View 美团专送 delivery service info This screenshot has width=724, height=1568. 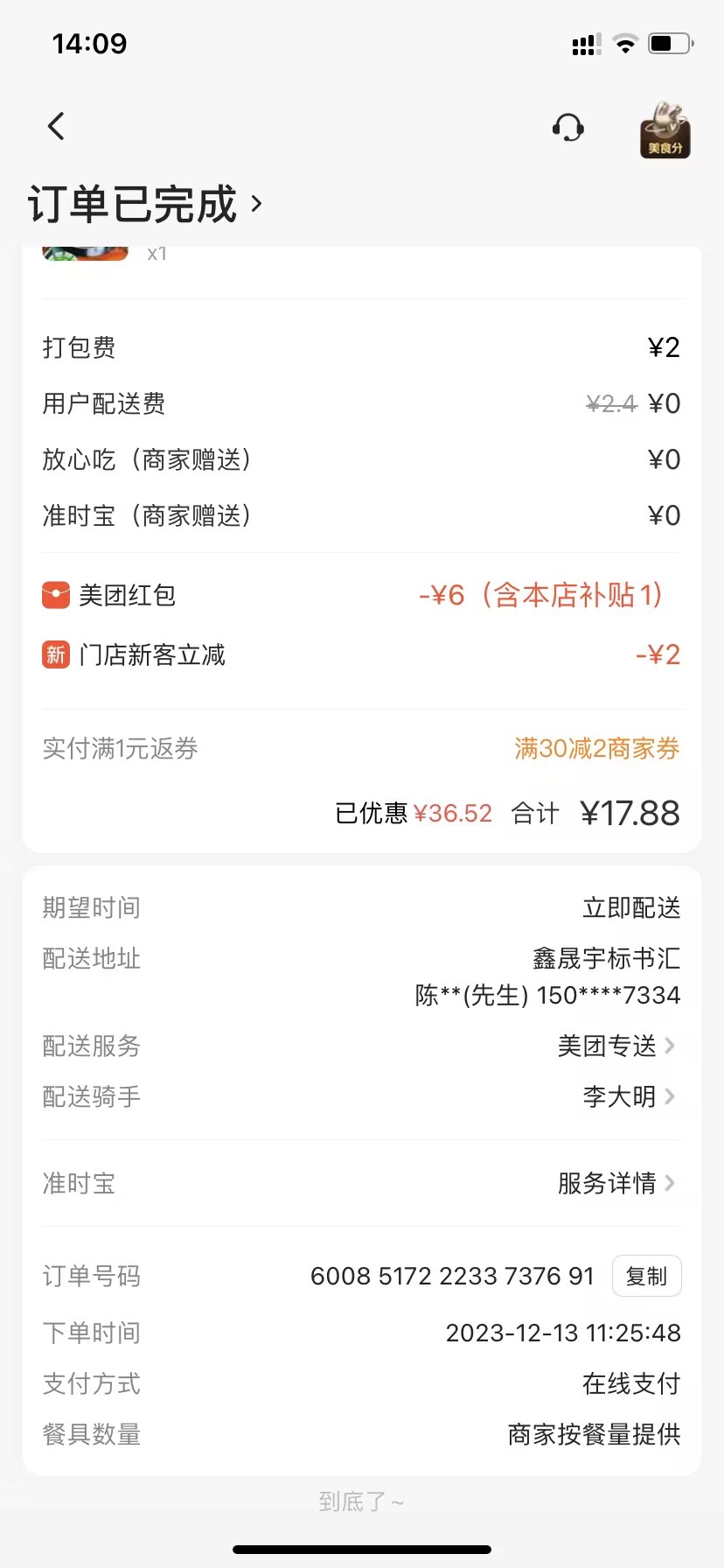point(616,1046)
